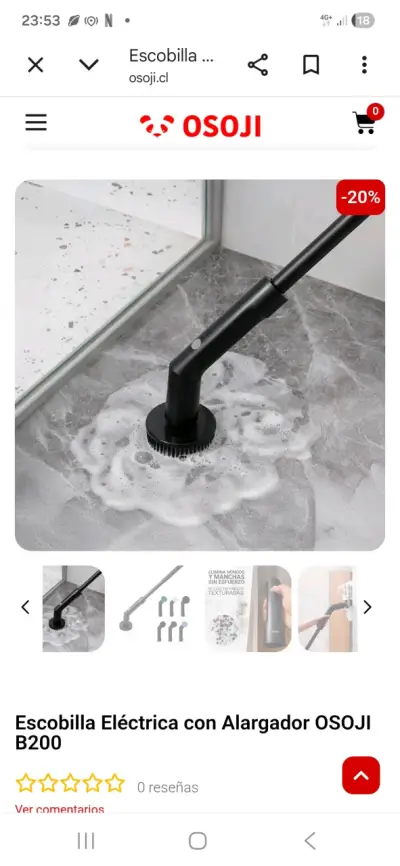Open the Ver comentarios link
The width and height of the screenshot is (400, 866).
click(60, 809)
